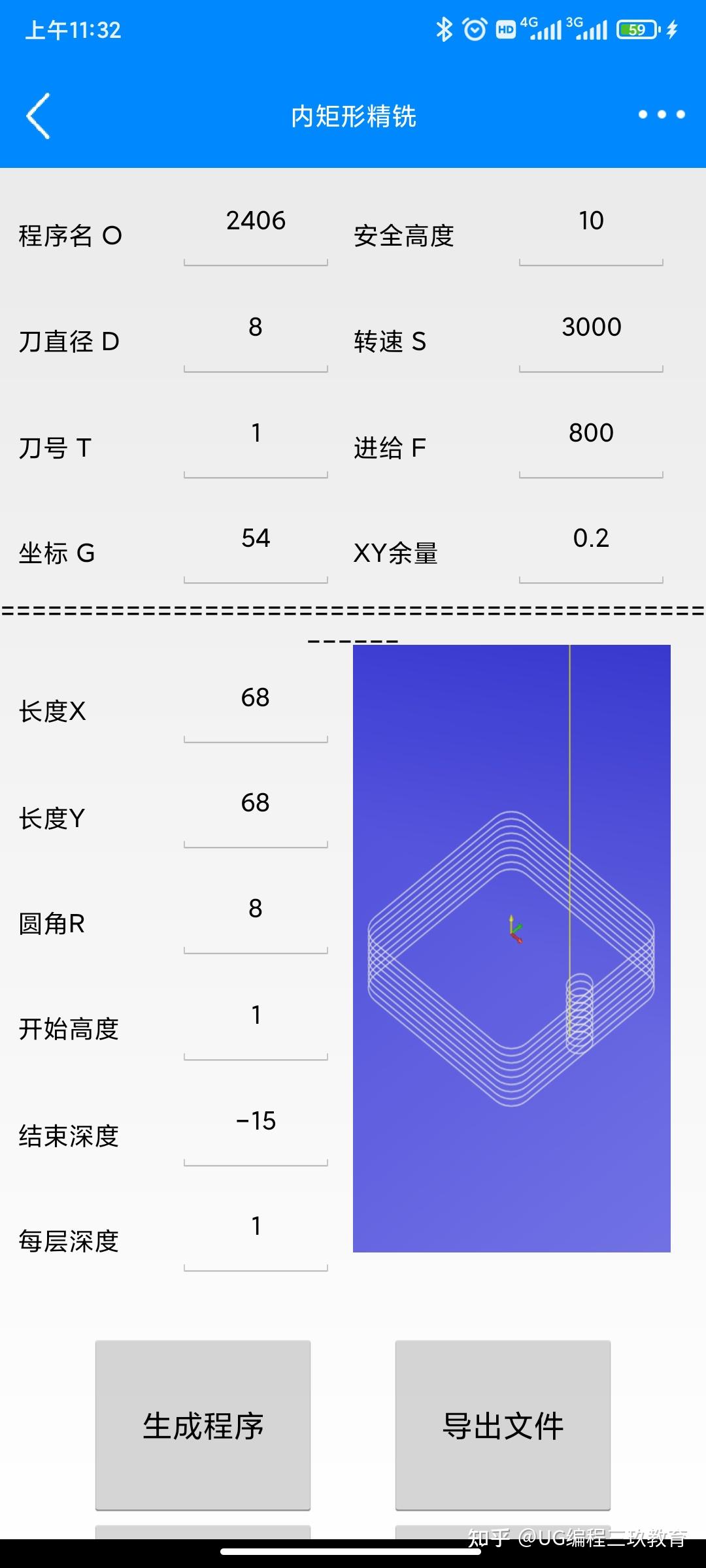This screenshot has width=706, height=1568.
Task: Tap the 生成程序 button
Action: [203, 1425]
